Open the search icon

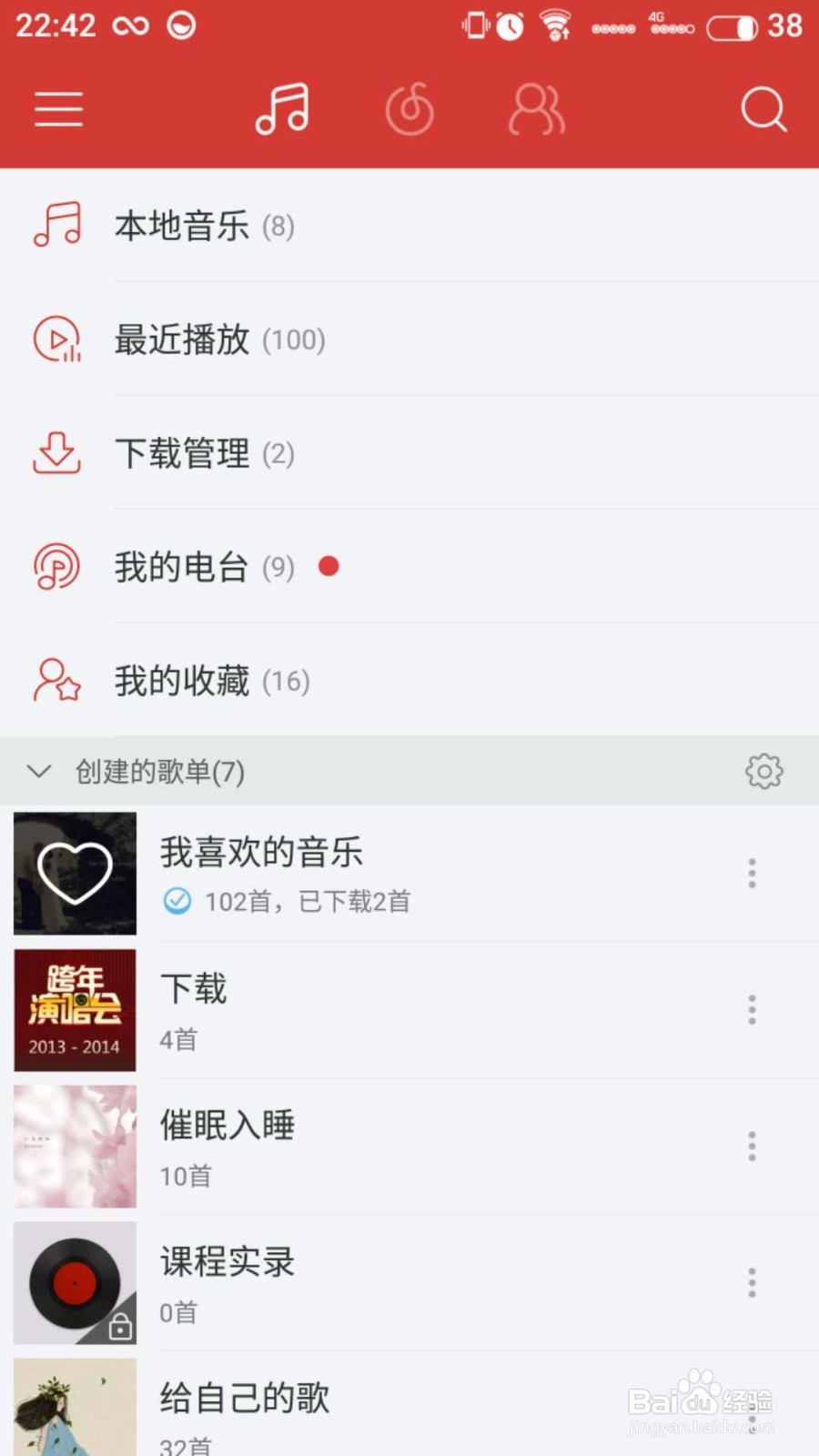[x=763, y=109]
